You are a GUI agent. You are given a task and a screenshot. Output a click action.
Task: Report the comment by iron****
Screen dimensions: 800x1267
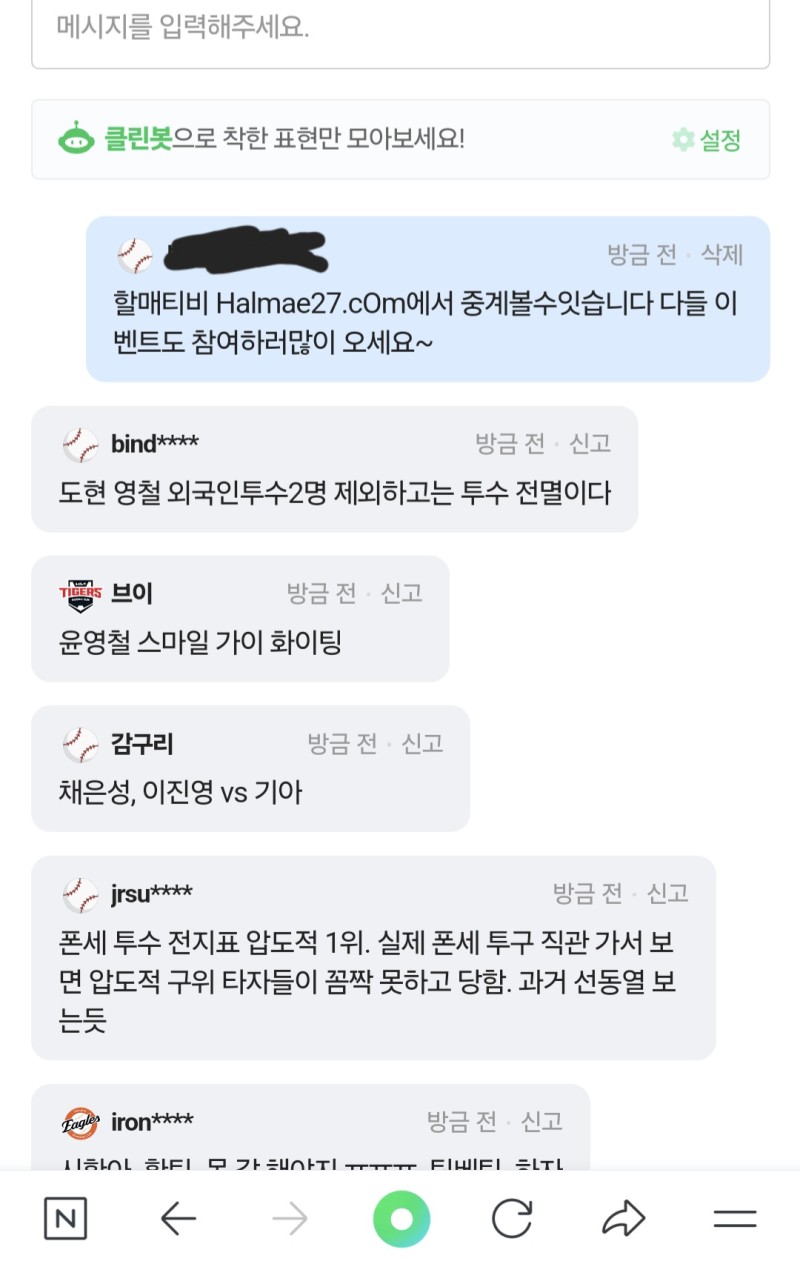[542, 1121]
